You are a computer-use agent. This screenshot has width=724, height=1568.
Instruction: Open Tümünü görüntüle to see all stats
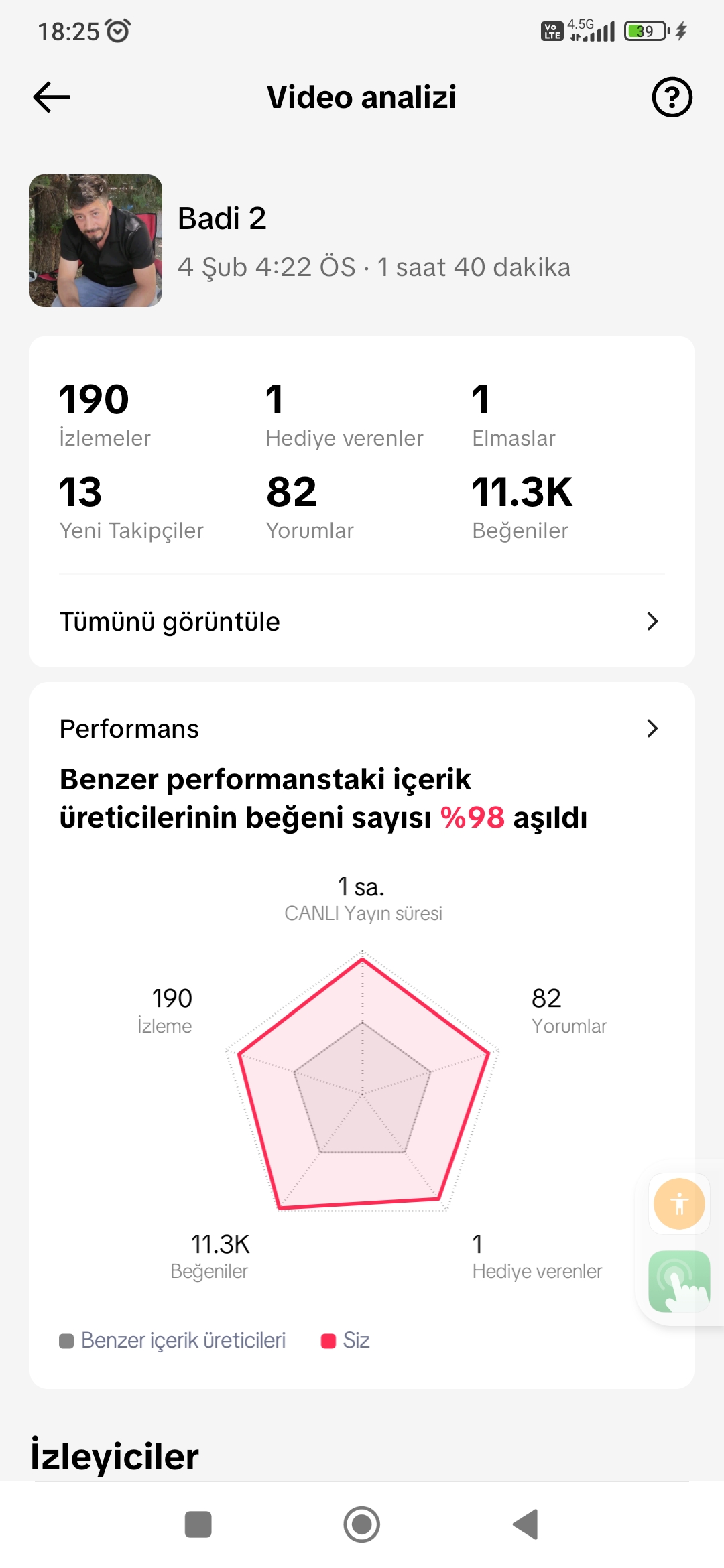(x=362, y=621)
